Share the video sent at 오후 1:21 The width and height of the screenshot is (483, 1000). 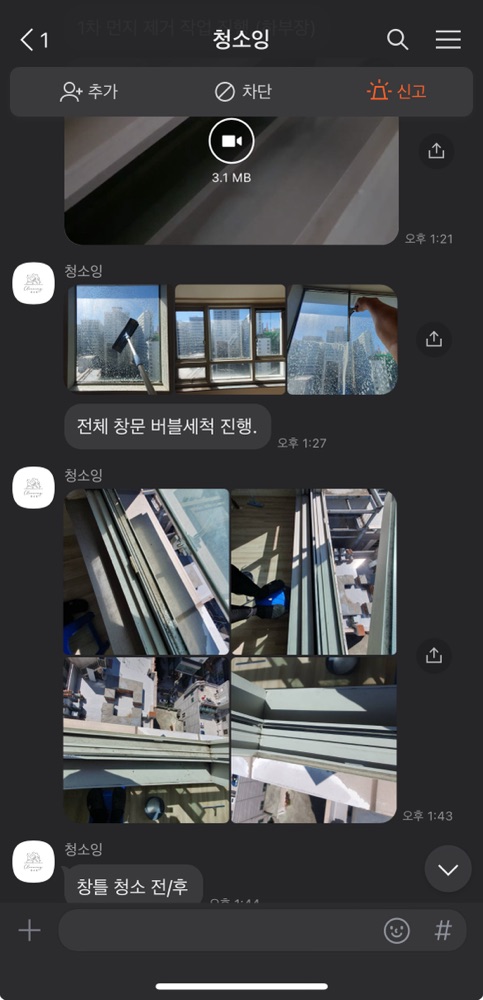(436, 151)
